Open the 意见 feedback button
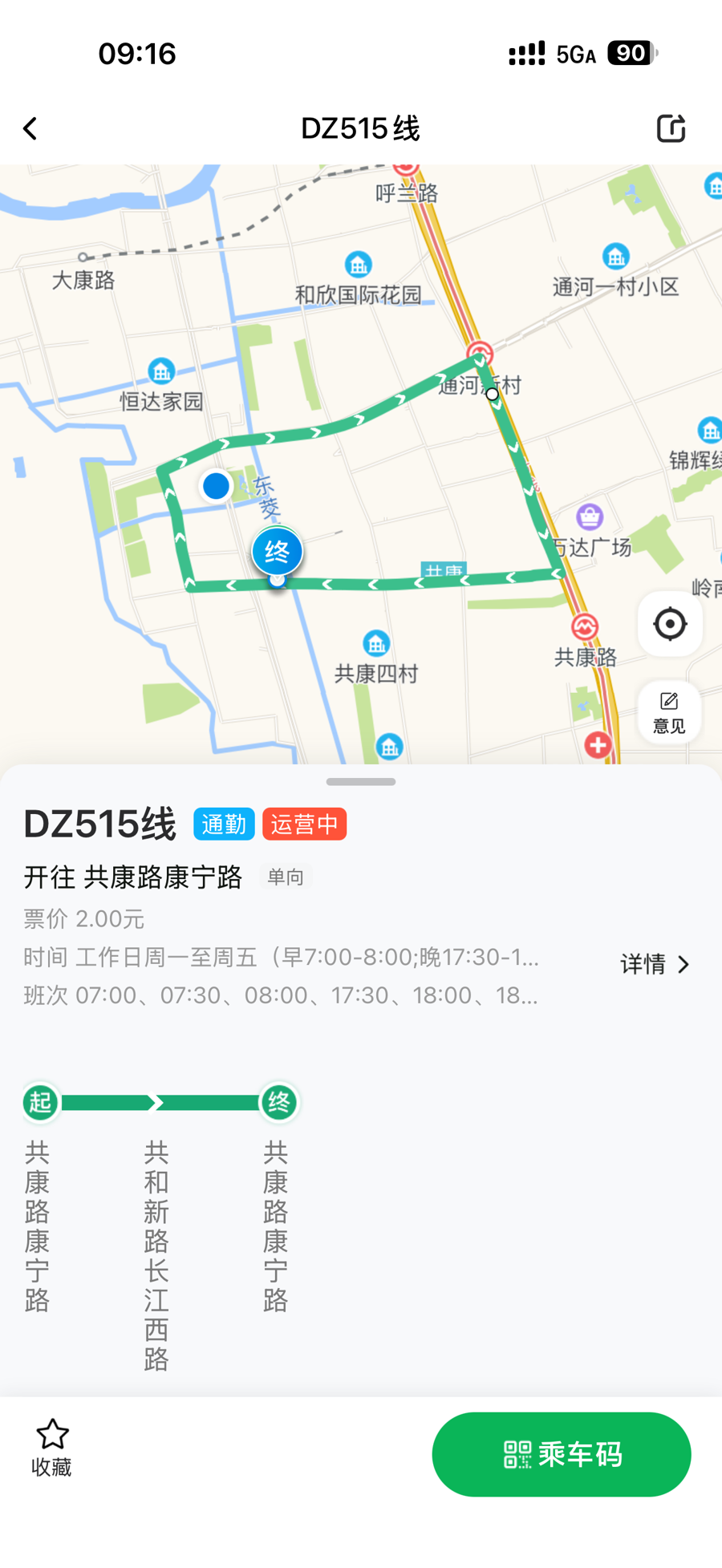 click(x=669, y=712)
